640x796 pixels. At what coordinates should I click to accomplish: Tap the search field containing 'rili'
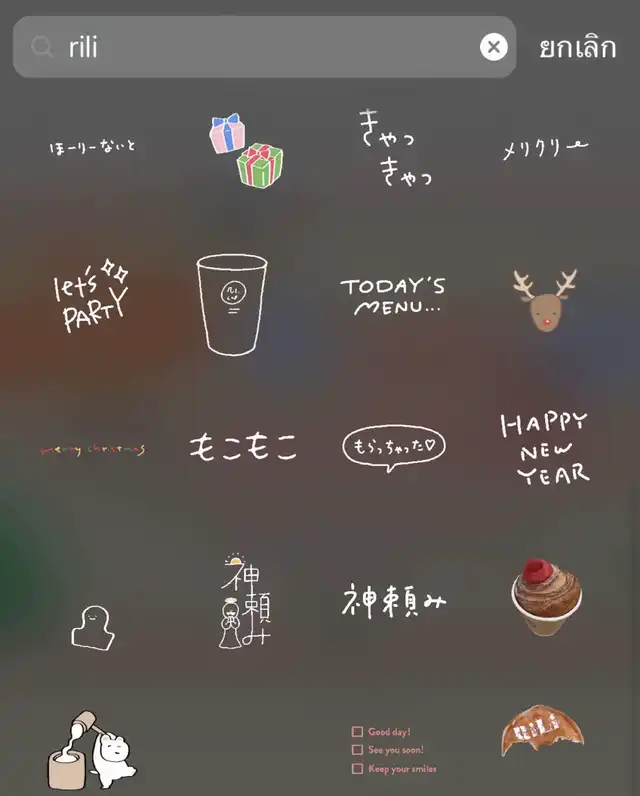[260, 47]
